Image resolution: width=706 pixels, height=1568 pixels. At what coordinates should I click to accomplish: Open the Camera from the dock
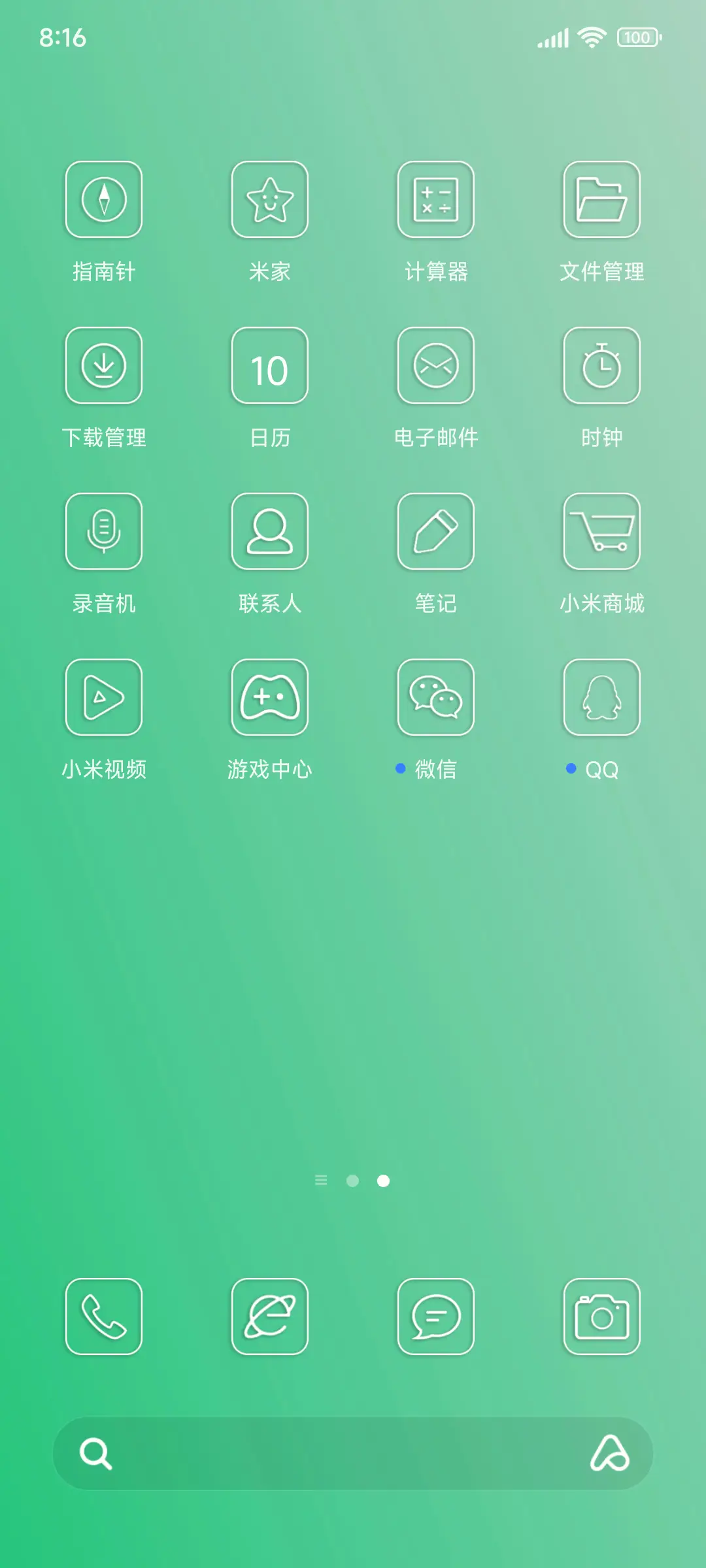[x=601, y=1316]
